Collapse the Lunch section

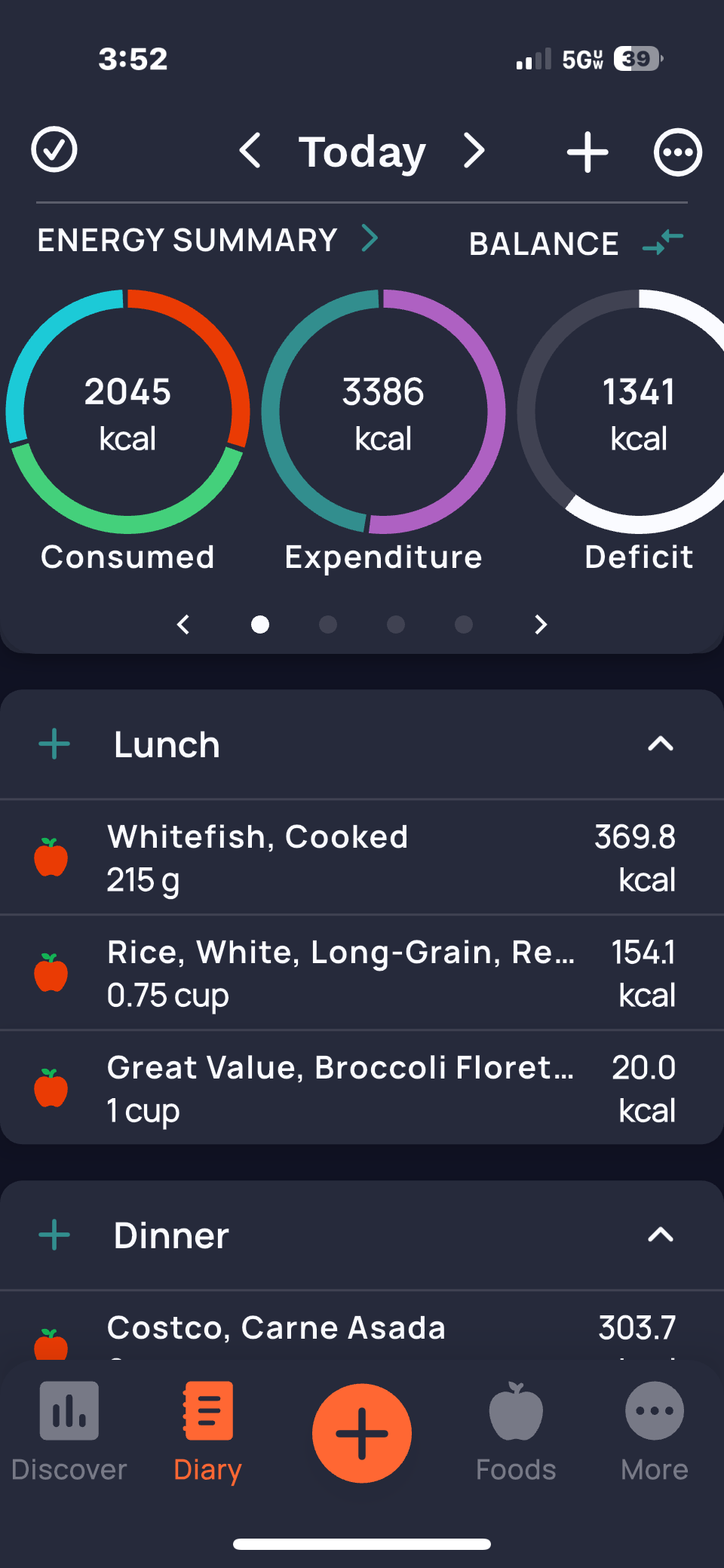coord(660,744)
